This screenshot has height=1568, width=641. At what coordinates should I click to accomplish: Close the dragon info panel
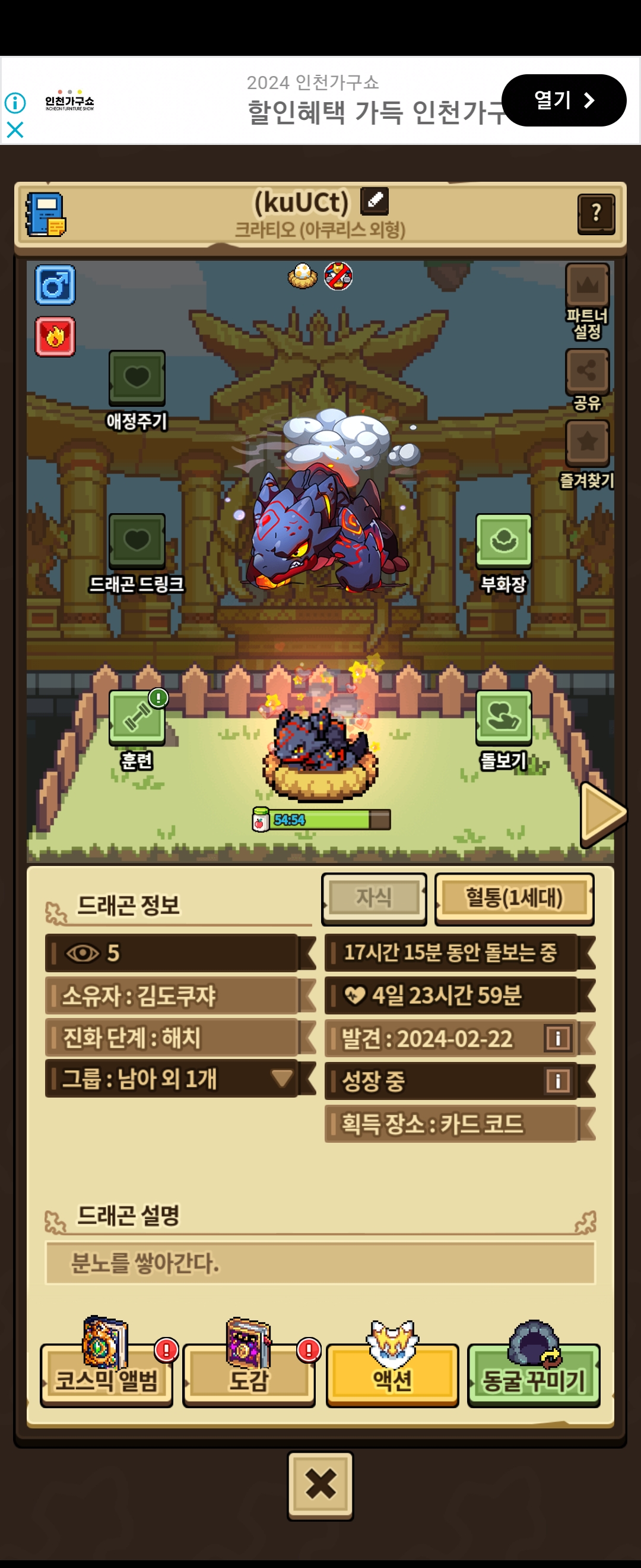pyautogui.click(x=320, y=1484)
